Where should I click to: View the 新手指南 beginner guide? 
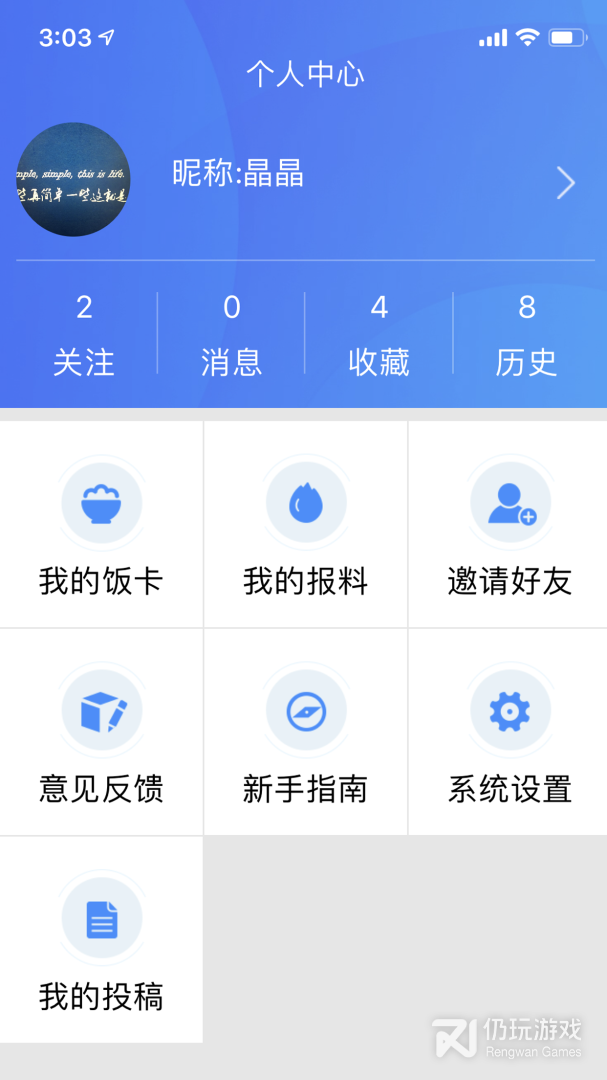pos(305,733)
